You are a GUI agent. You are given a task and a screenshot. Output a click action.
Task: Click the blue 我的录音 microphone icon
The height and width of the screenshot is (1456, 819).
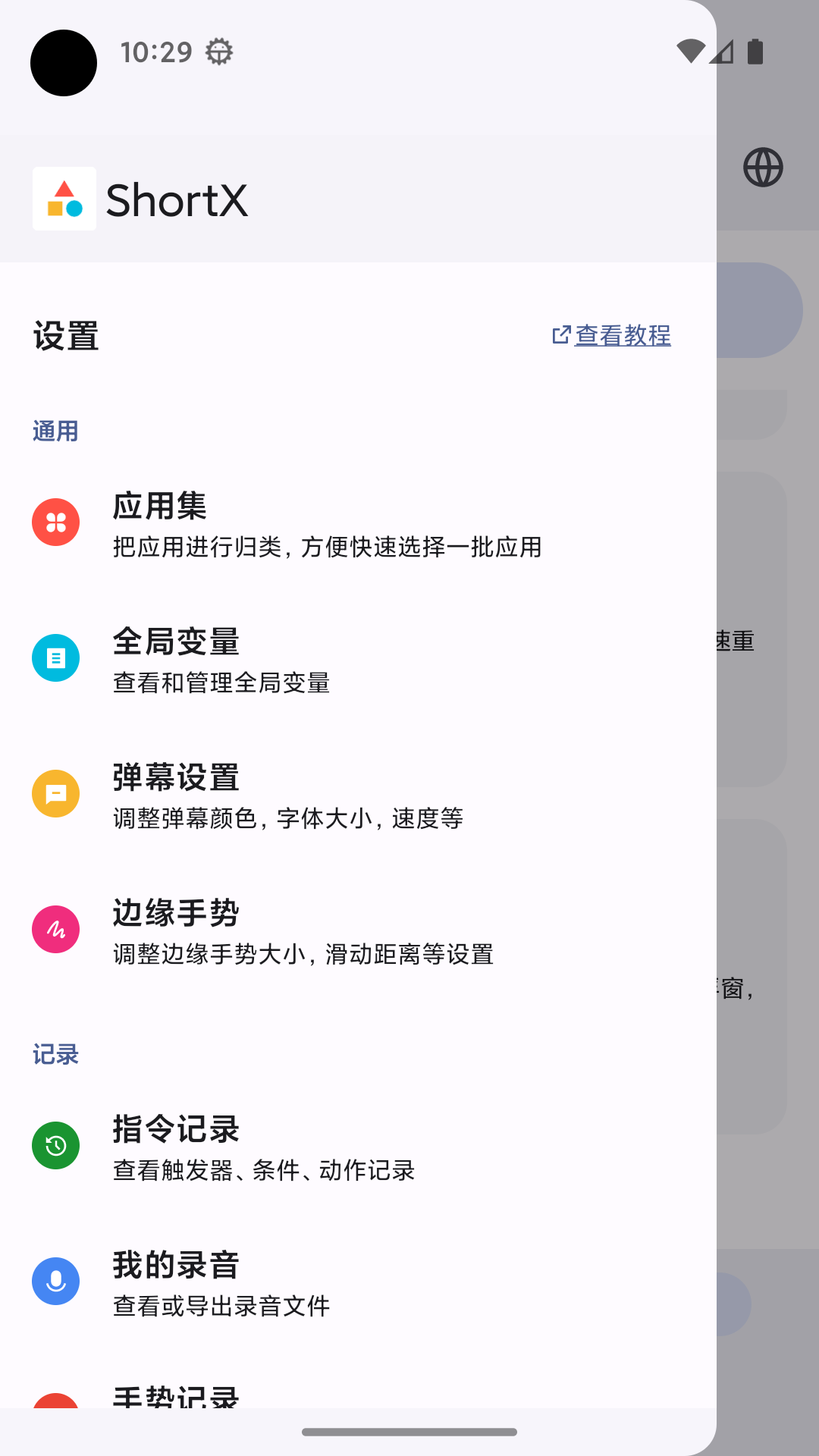tap(55, 1280)
